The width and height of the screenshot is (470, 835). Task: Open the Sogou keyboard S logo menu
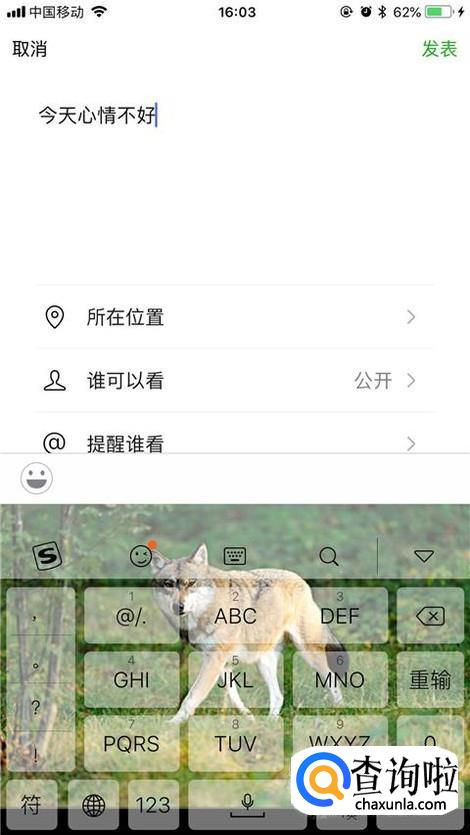point(48,556)
